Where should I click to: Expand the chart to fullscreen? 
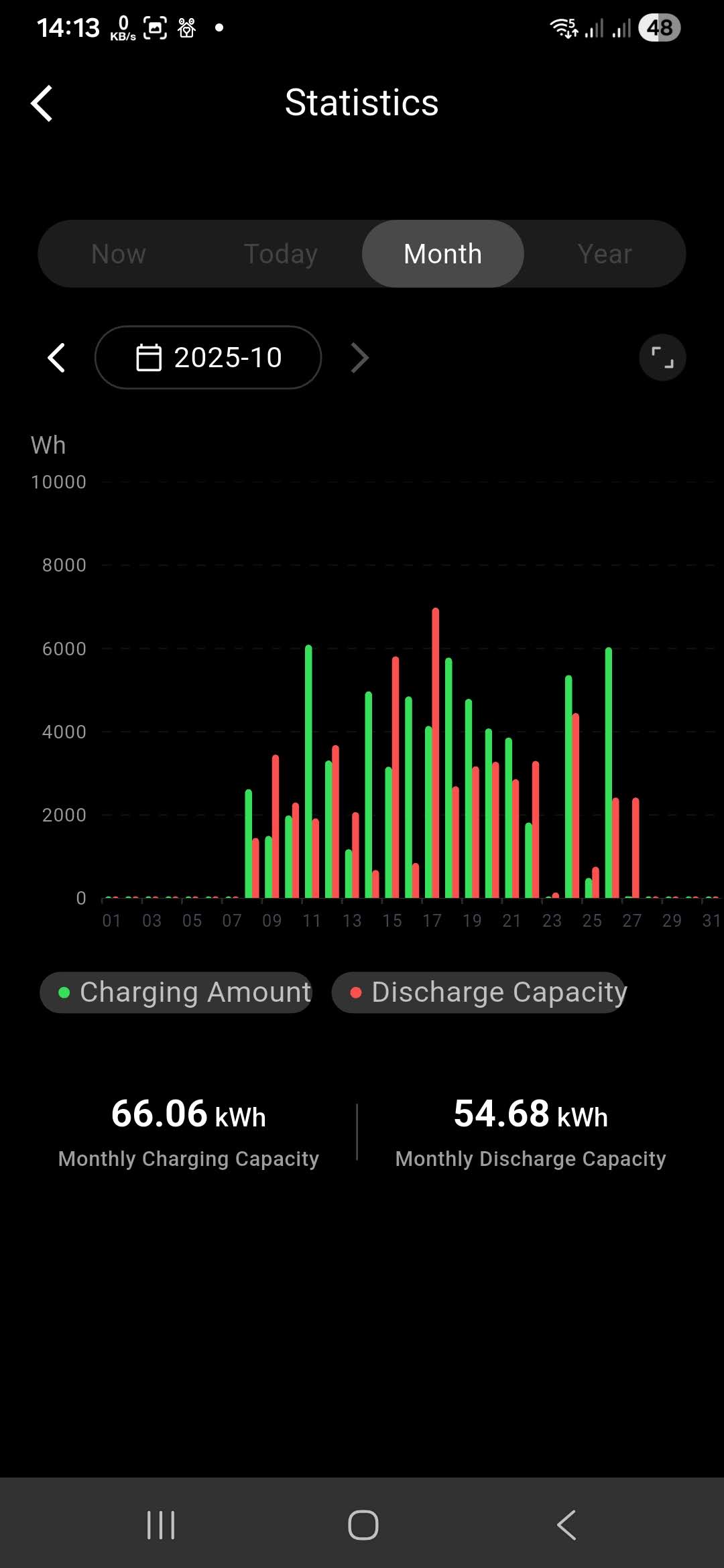tap(662, 357)
